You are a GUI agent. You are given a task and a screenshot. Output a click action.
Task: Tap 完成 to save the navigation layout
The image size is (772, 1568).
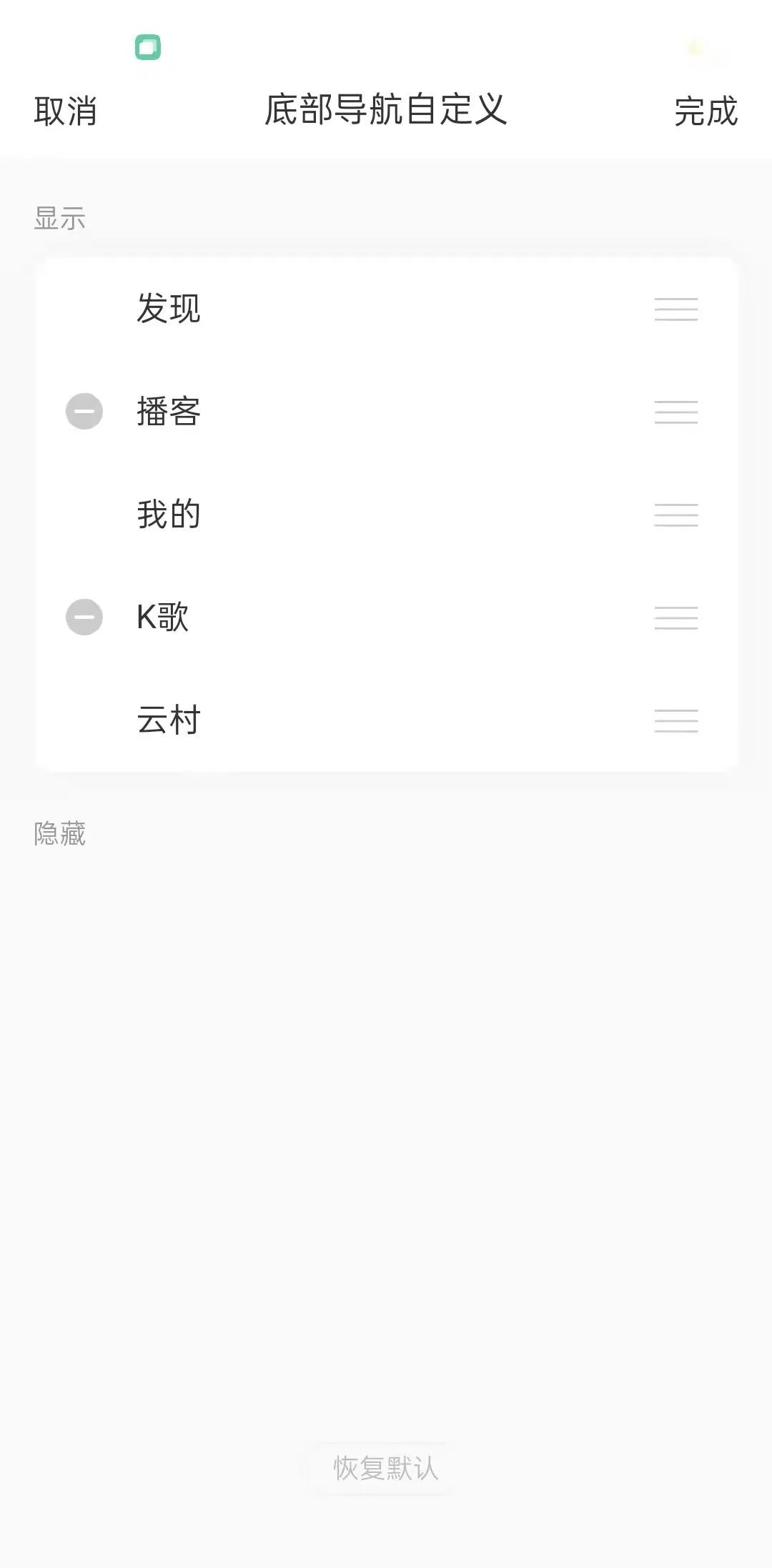coord(706,111)
